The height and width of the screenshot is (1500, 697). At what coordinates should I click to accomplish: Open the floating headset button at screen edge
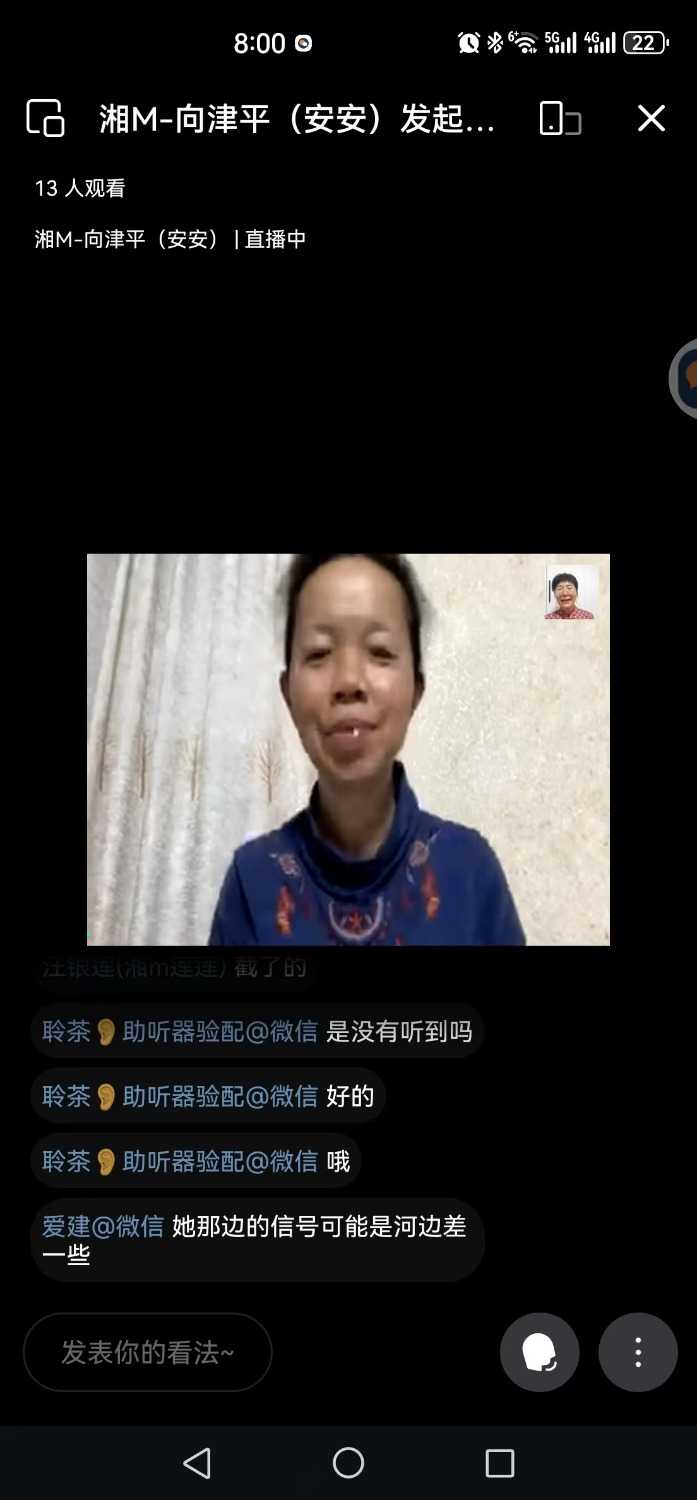685,378
